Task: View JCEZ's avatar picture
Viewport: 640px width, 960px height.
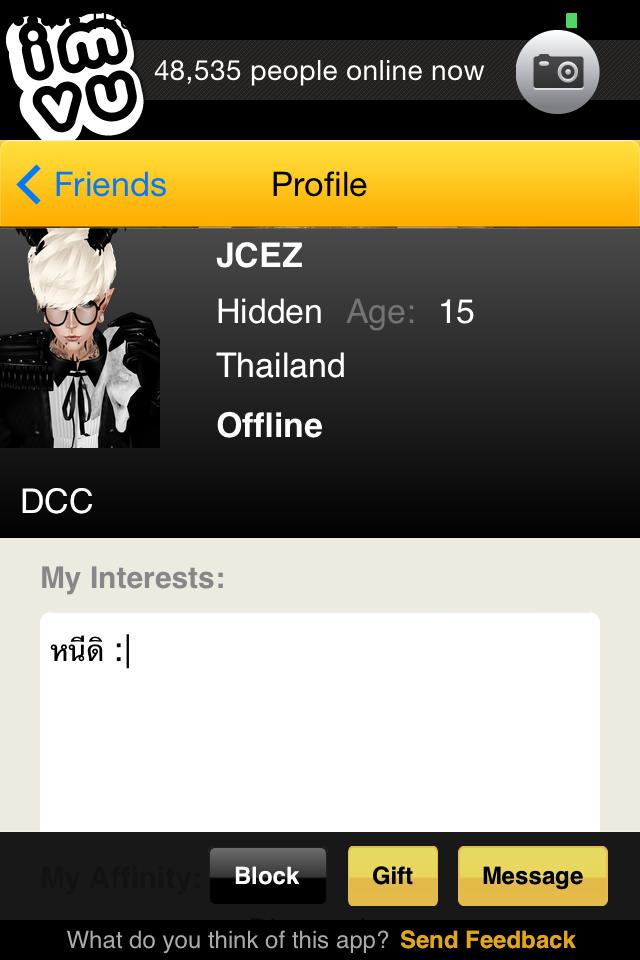Action: coord(80,338)
